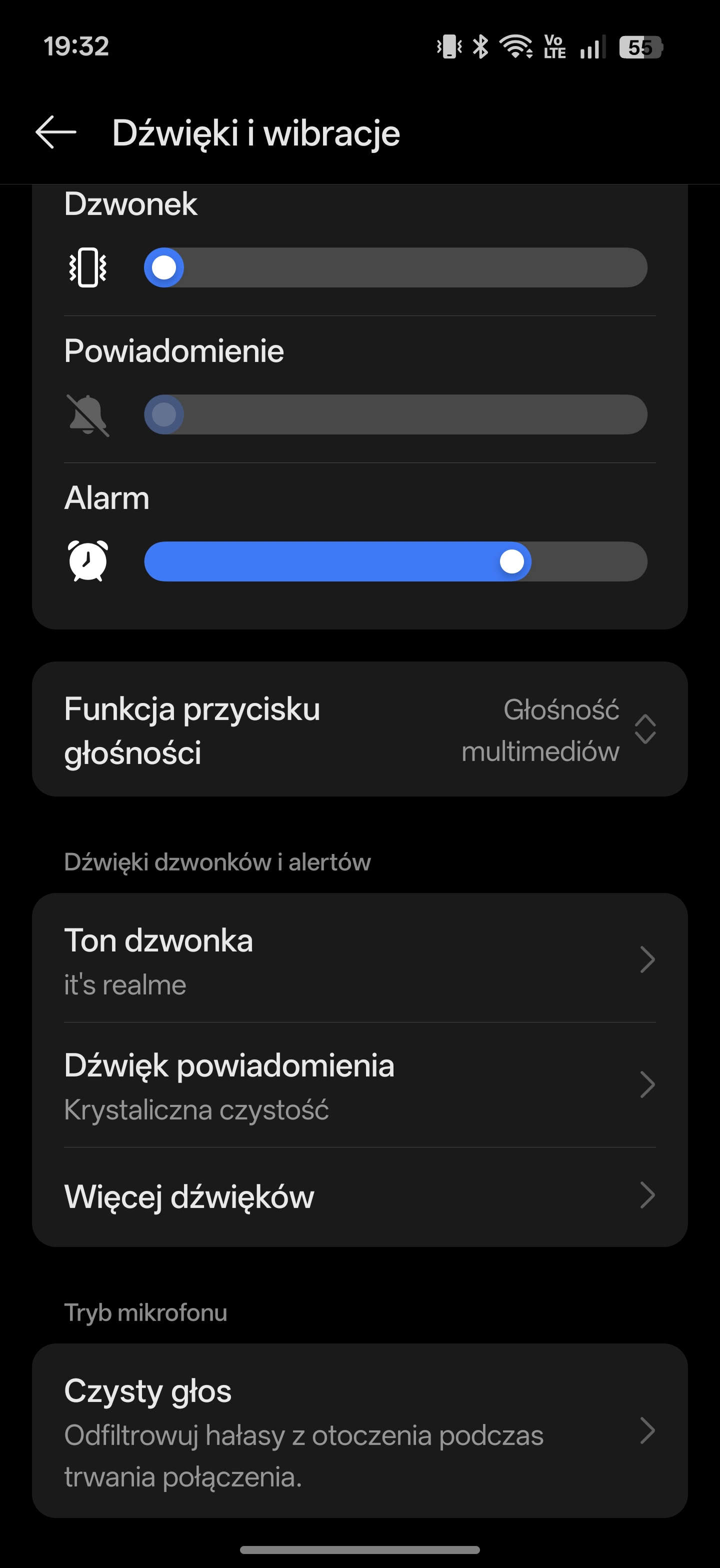Viewport: 720px width, 1568px height.
Task: Open Funkcja przycisku głośności dropdown
Action: tap(359, 729)
